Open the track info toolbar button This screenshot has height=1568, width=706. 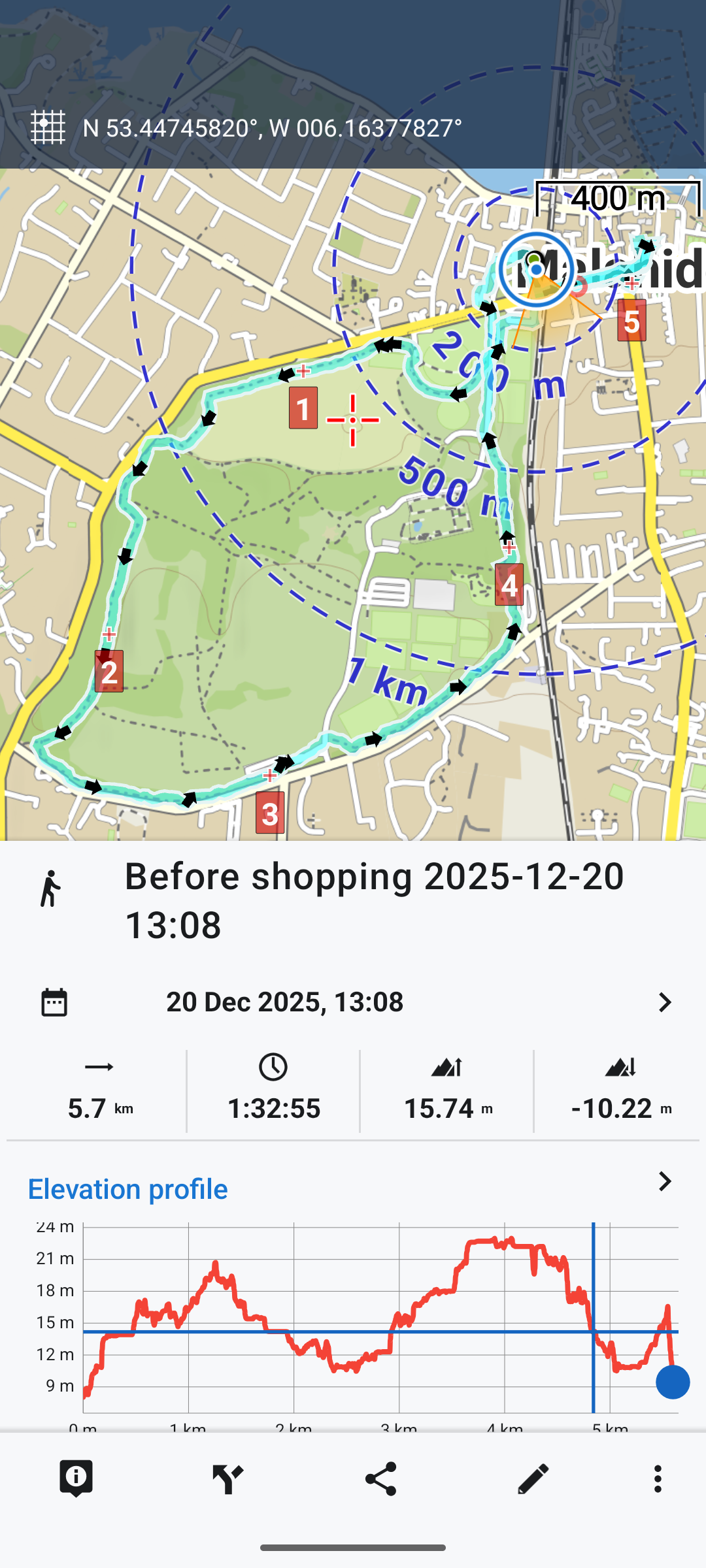(x=76, y=1479)
